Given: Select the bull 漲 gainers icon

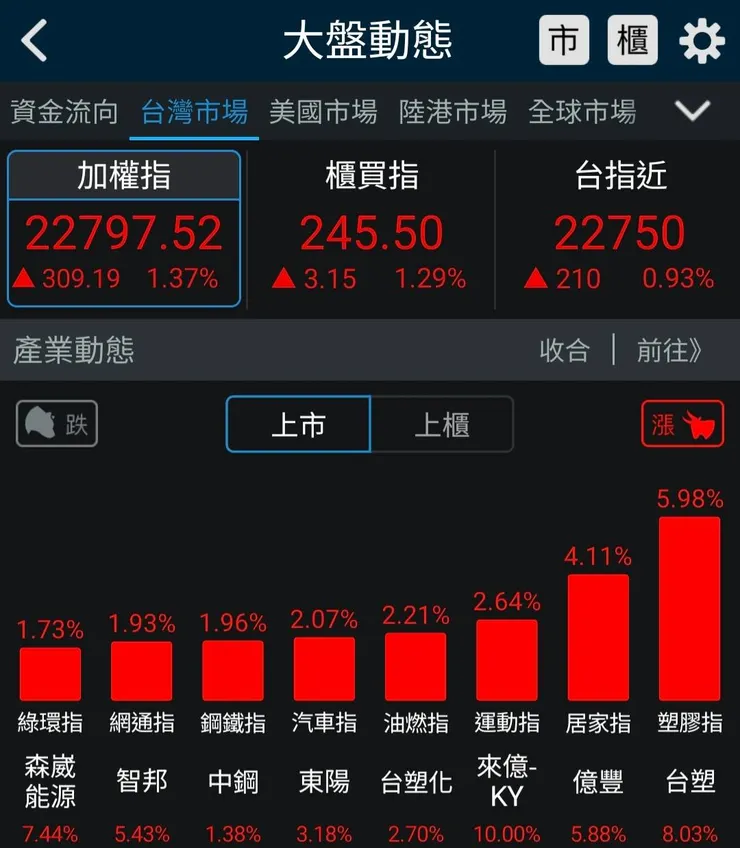Looking at the screenshot, I should [x=683, y=424].
